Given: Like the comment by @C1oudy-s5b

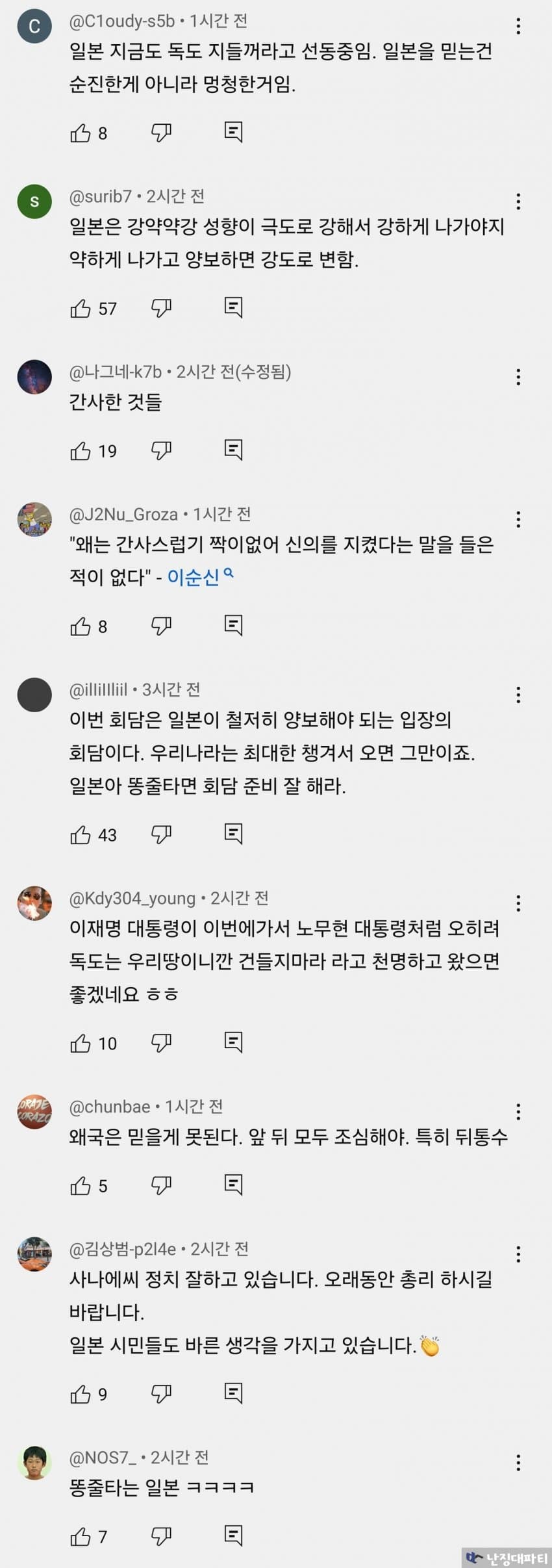Looking at the screenshot, I should coord(81,133).
